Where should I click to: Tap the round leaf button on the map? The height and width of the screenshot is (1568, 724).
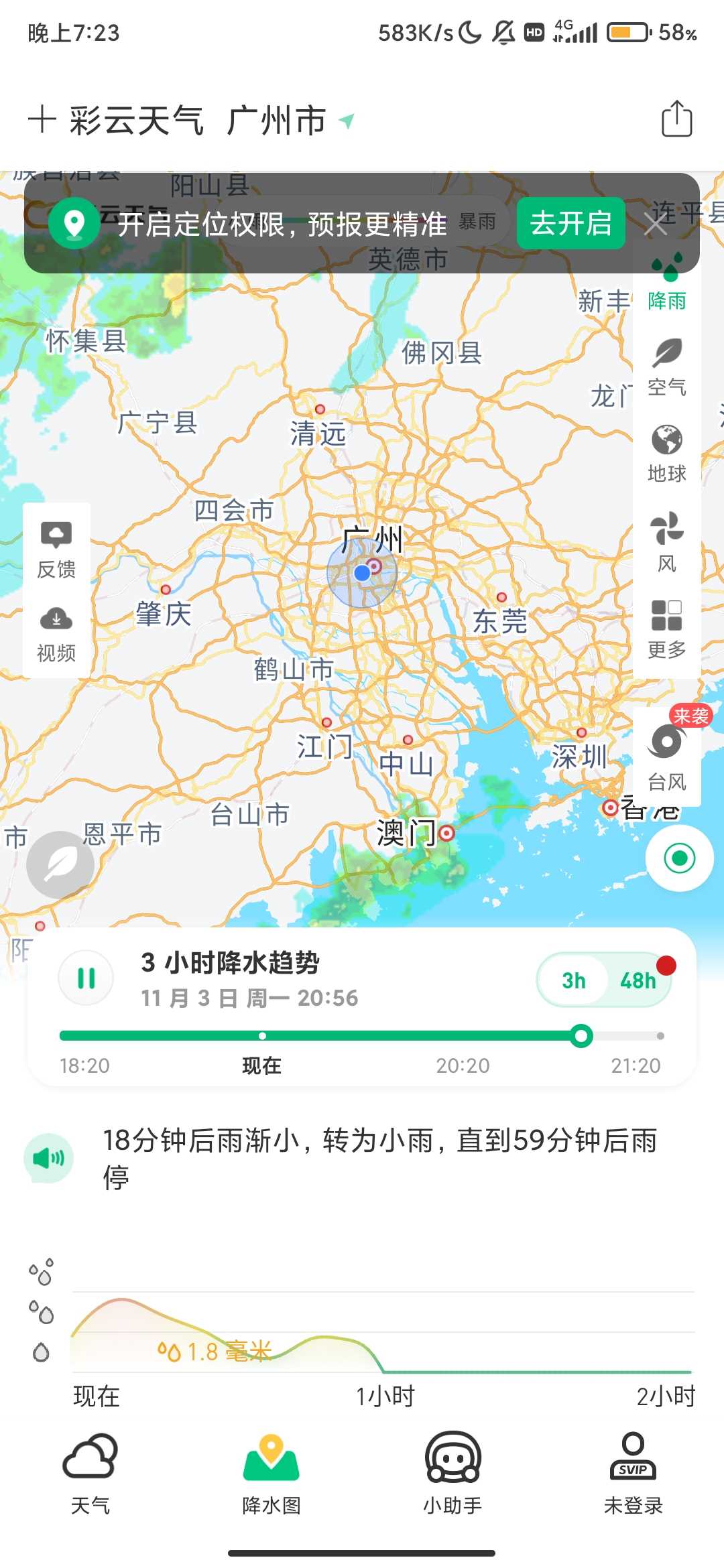[x=60, y=864]
